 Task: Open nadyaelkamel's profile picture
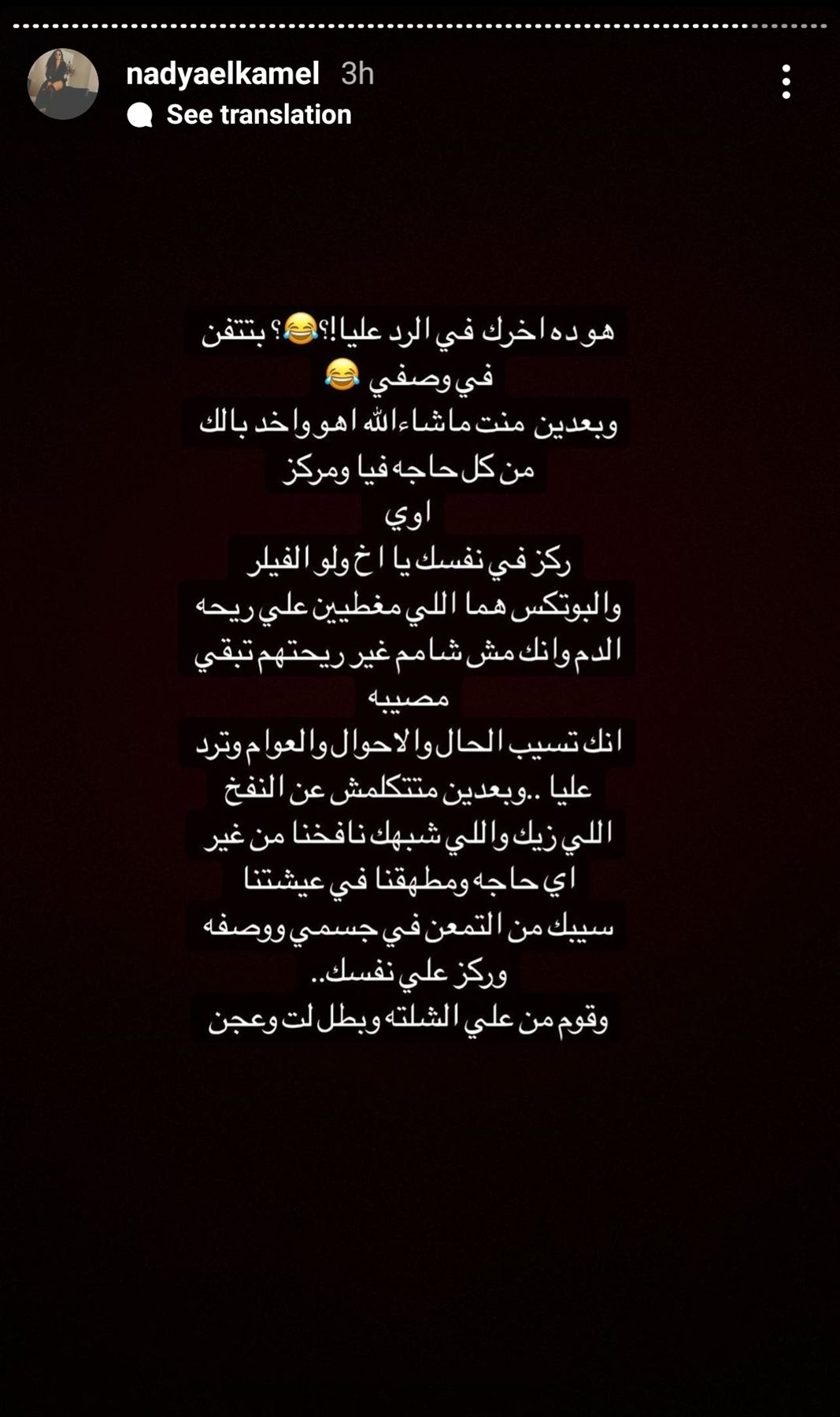click(x=63, y=84)
